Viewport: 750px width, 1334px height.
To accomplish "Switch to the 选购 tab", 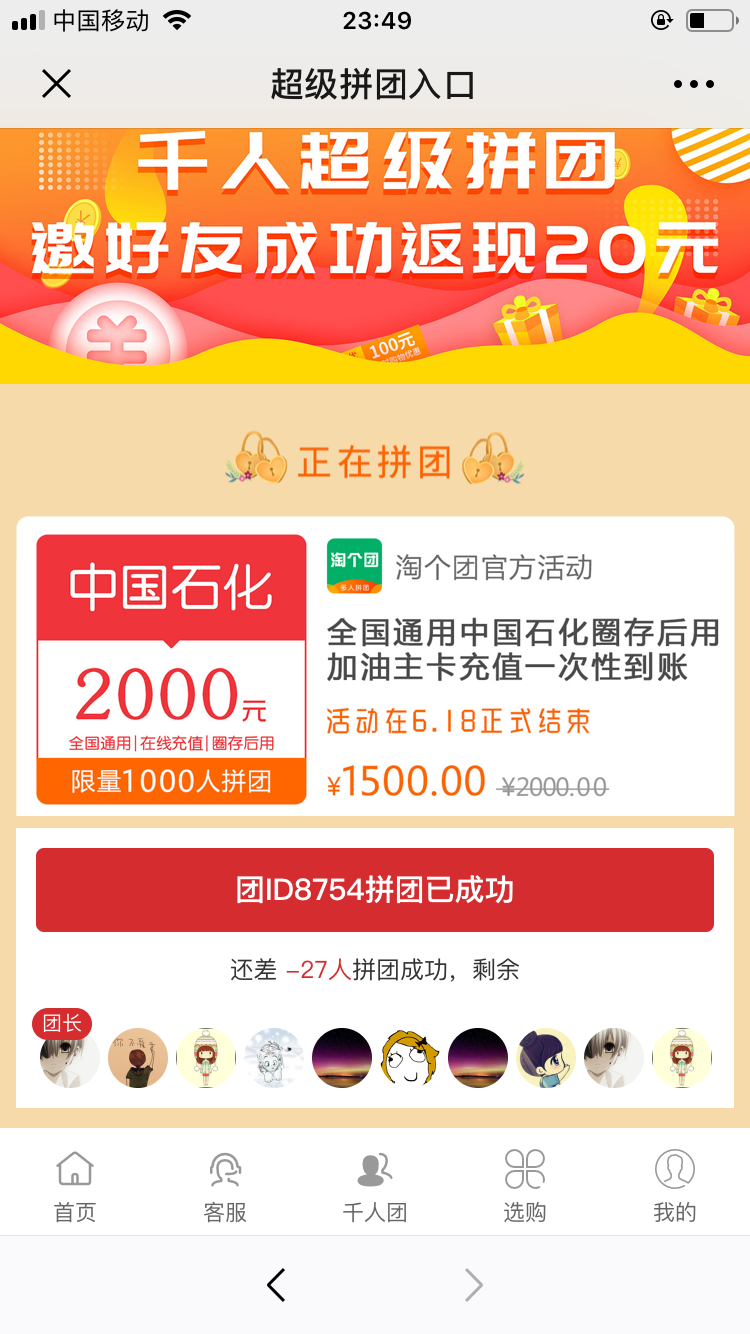I will tap(525, 1187).
